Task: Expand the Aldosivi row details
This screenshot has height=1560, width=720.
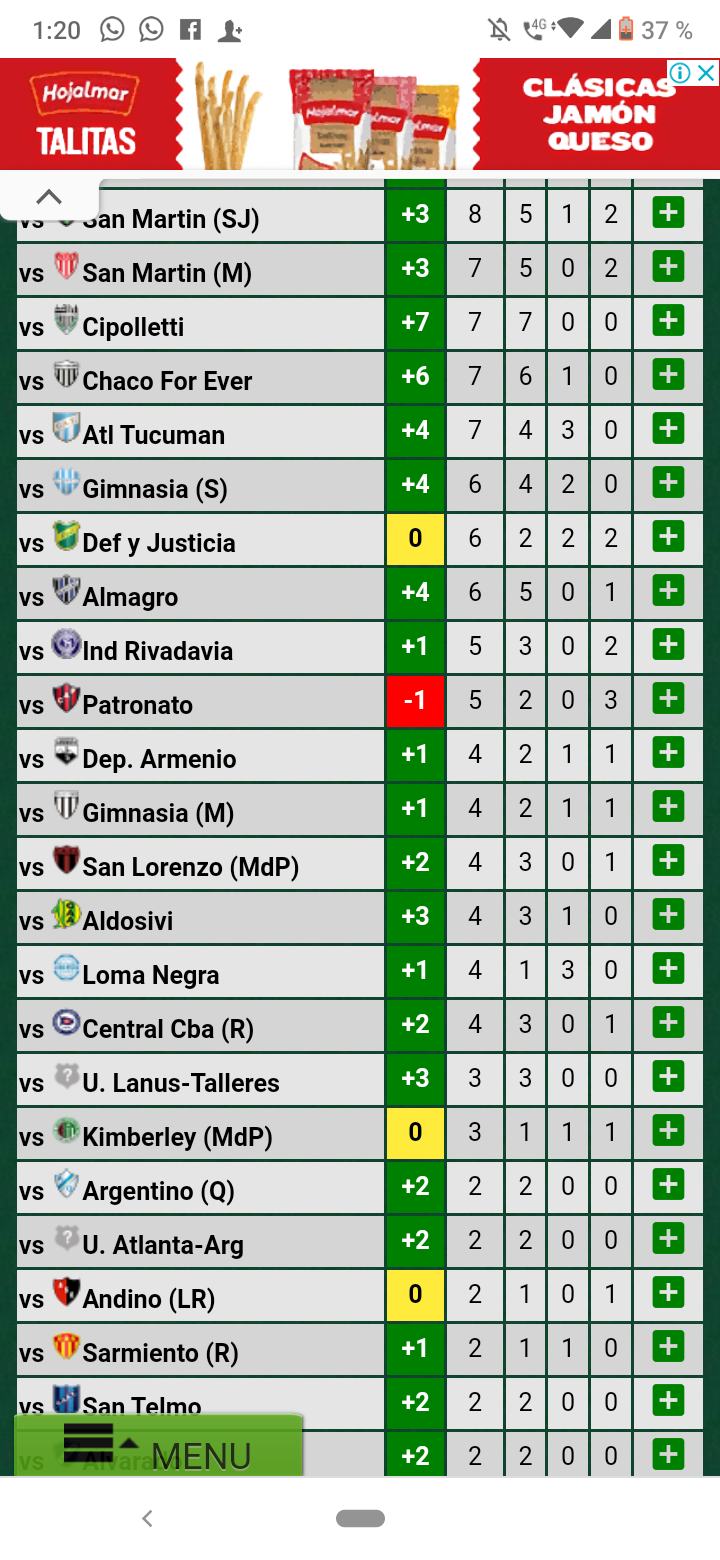Action: click(x=668, y=915)
